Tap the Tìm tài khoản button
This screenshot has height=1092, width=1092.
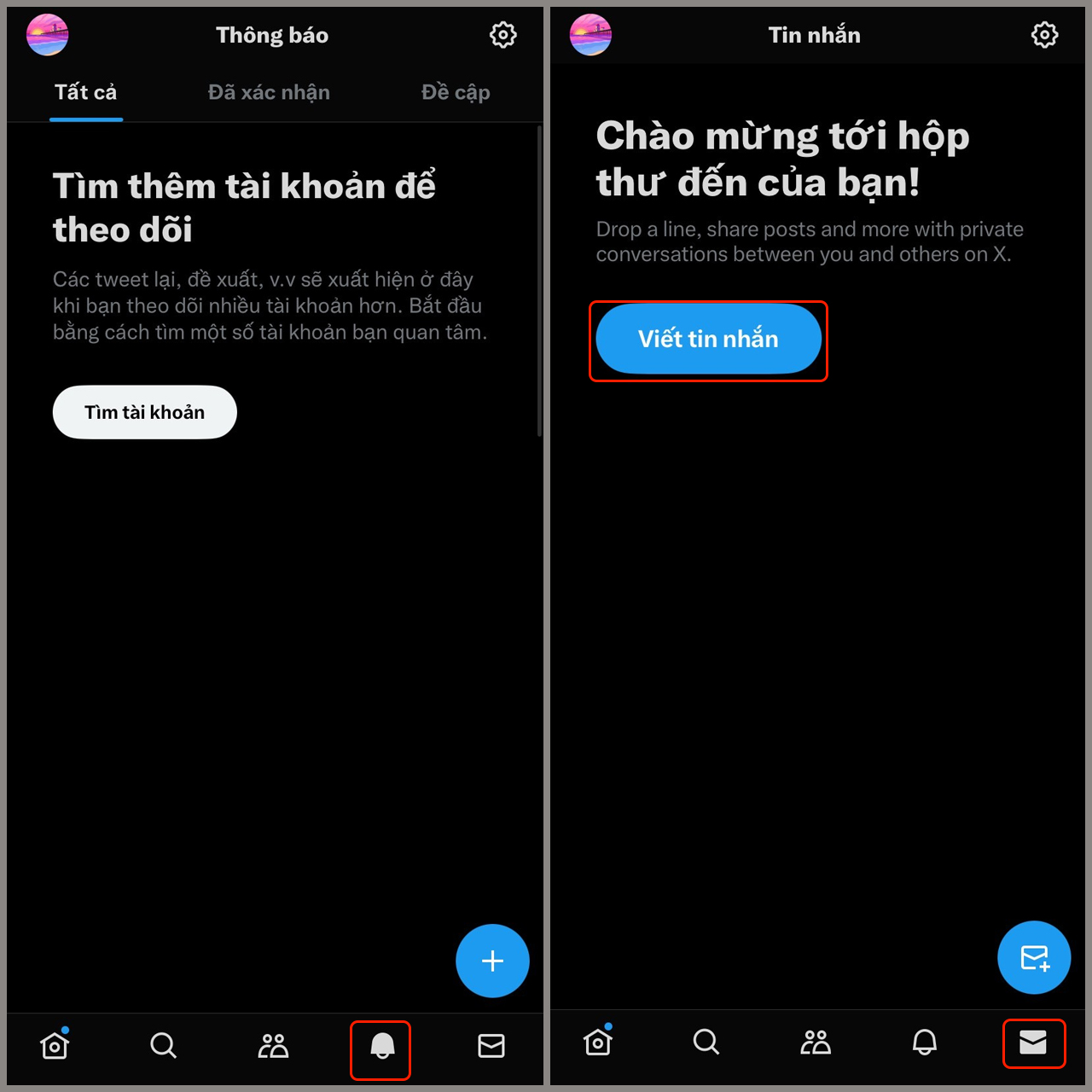point(145,412)
